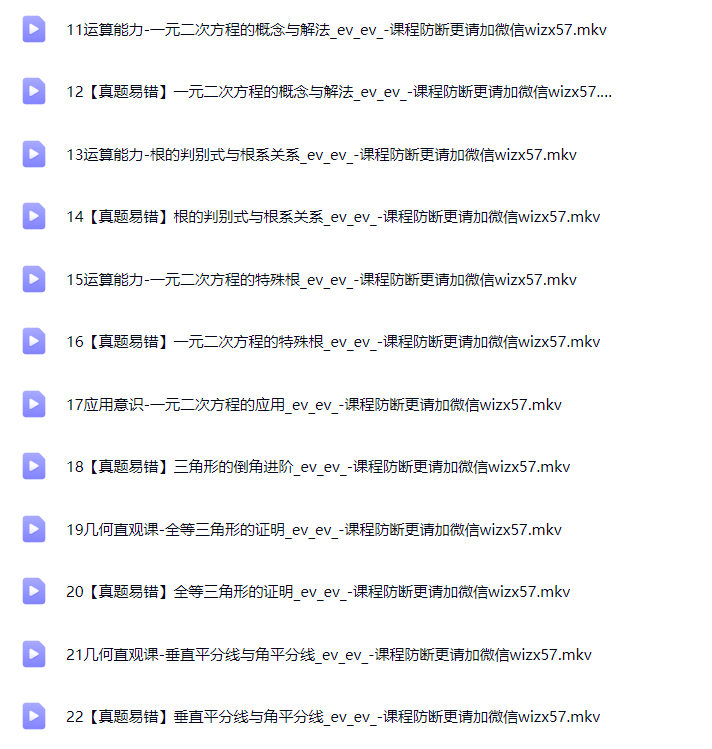Open 19几何直观课-全等三角形的证明
This screenshot has height=749, width=712.
coord(314,530)
